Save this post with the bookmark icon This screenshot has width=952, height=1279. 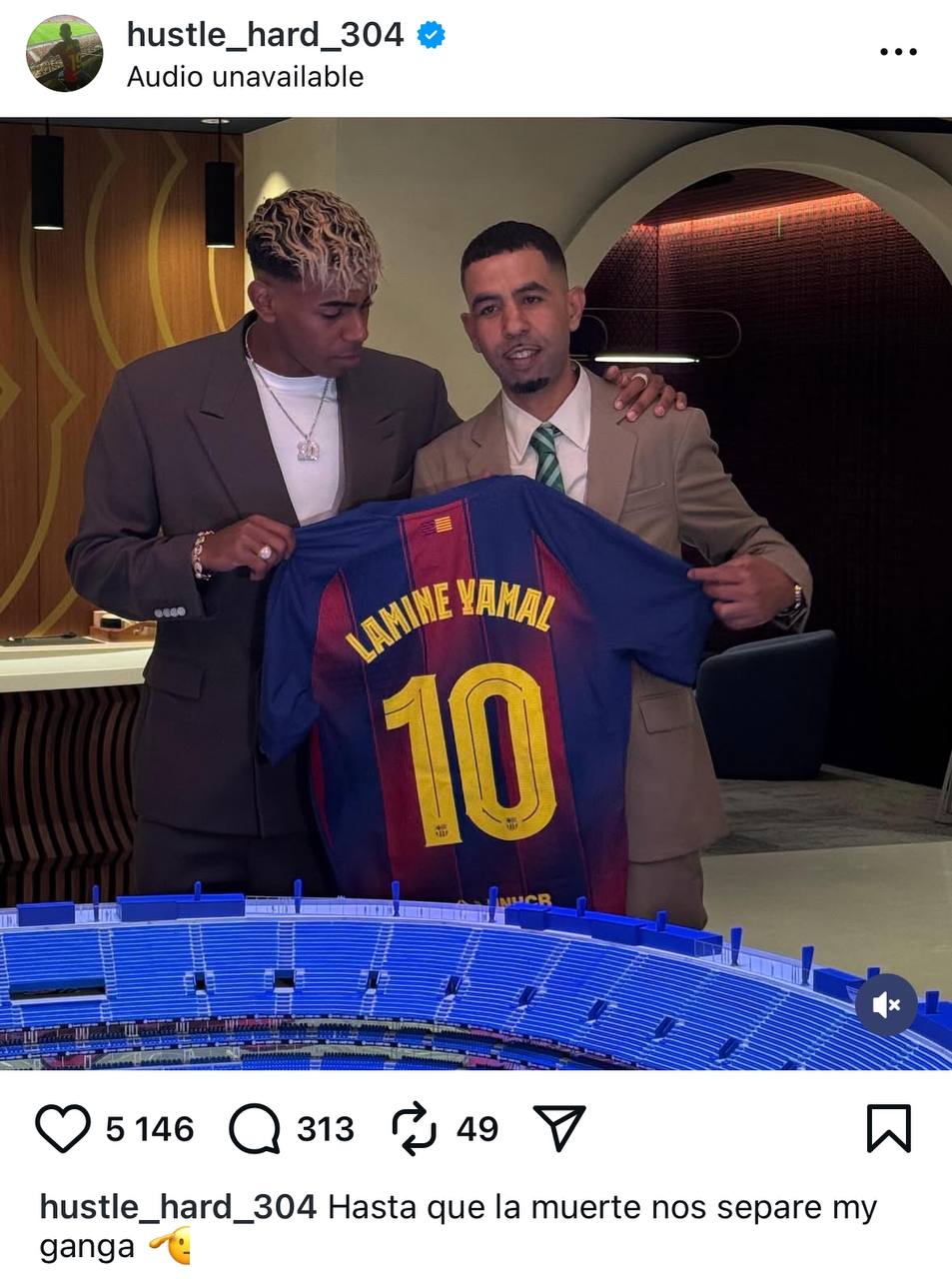(x=887, y=1129)
